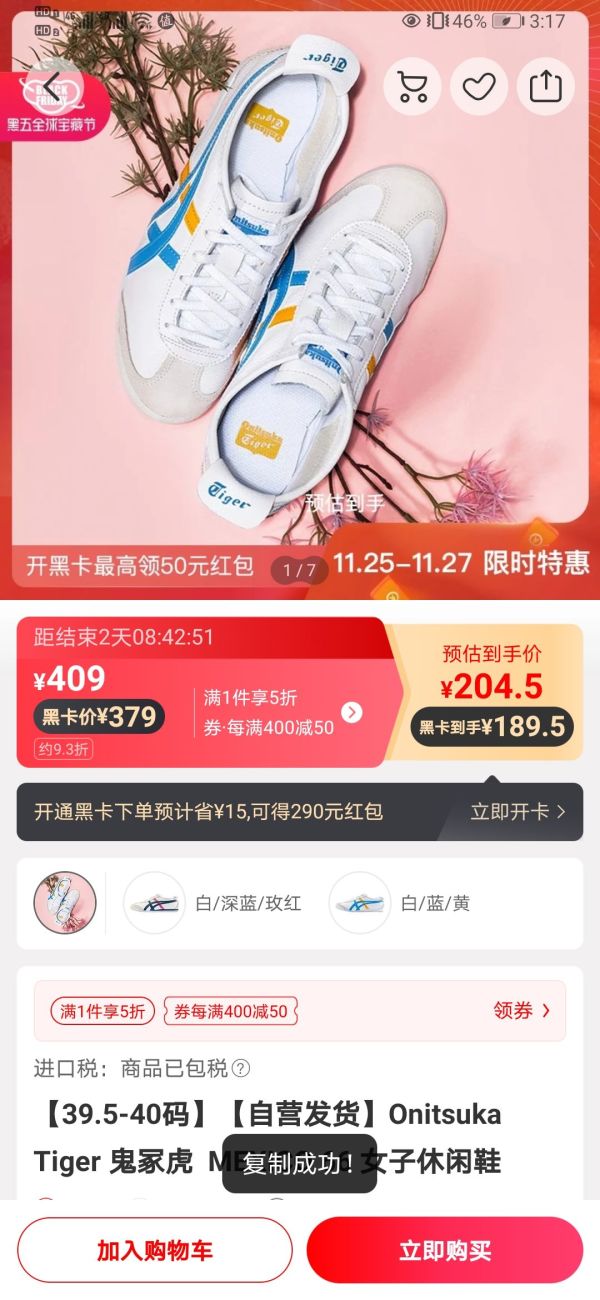
Task: Open the 满1件享5折 promotion arrow
Action: pyautogui.click(x=351, y=712)
